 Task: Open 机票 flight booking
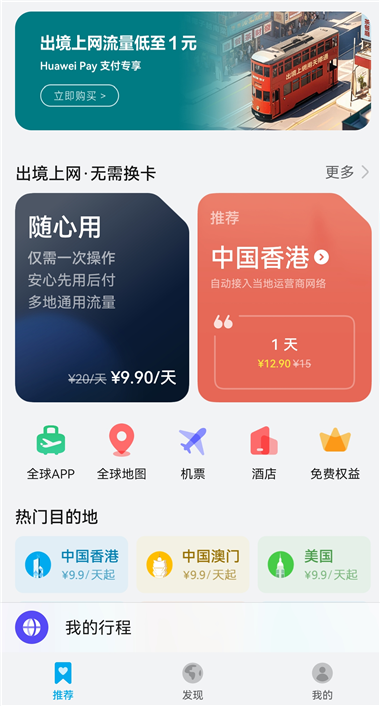coord(193,453)
